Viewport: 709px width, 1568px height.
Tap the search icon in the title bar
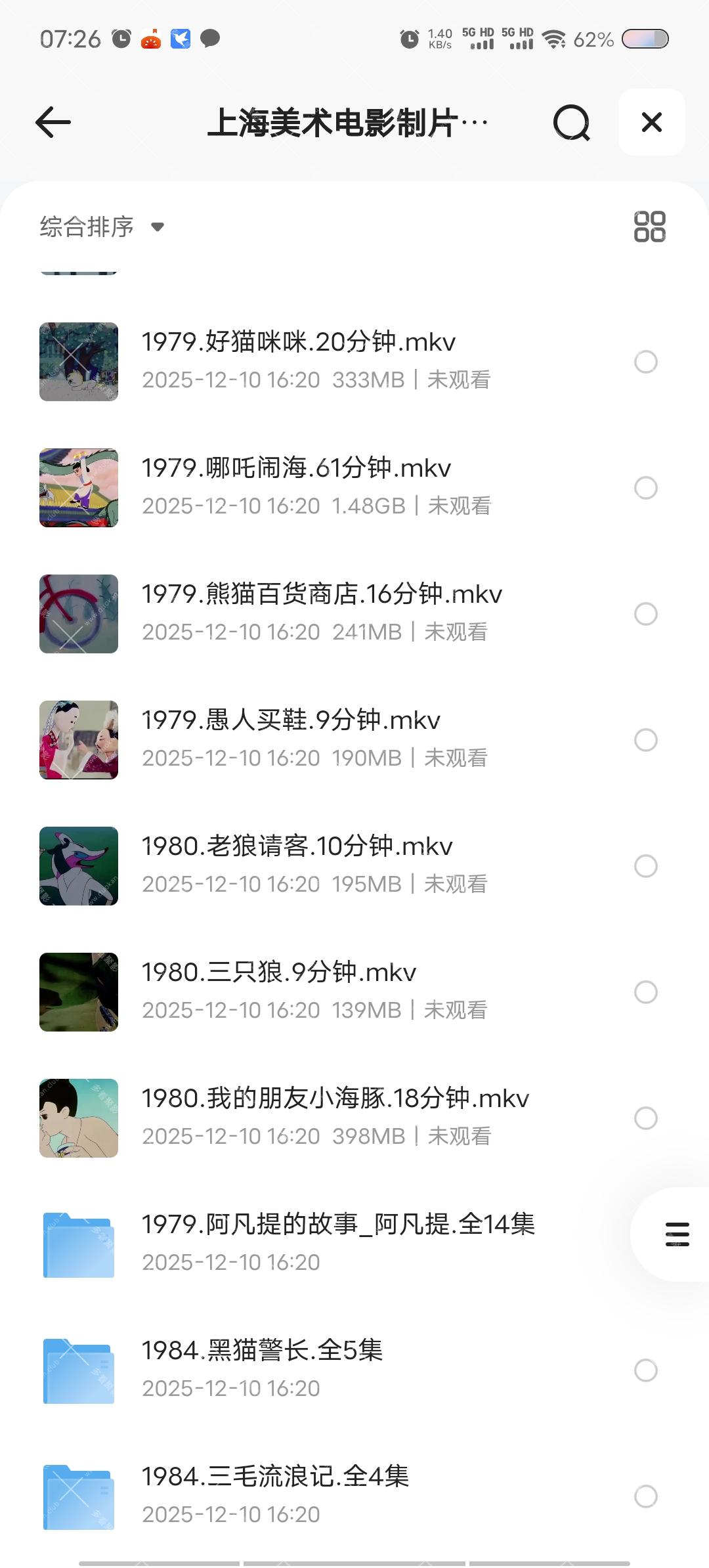pos(572,122)
